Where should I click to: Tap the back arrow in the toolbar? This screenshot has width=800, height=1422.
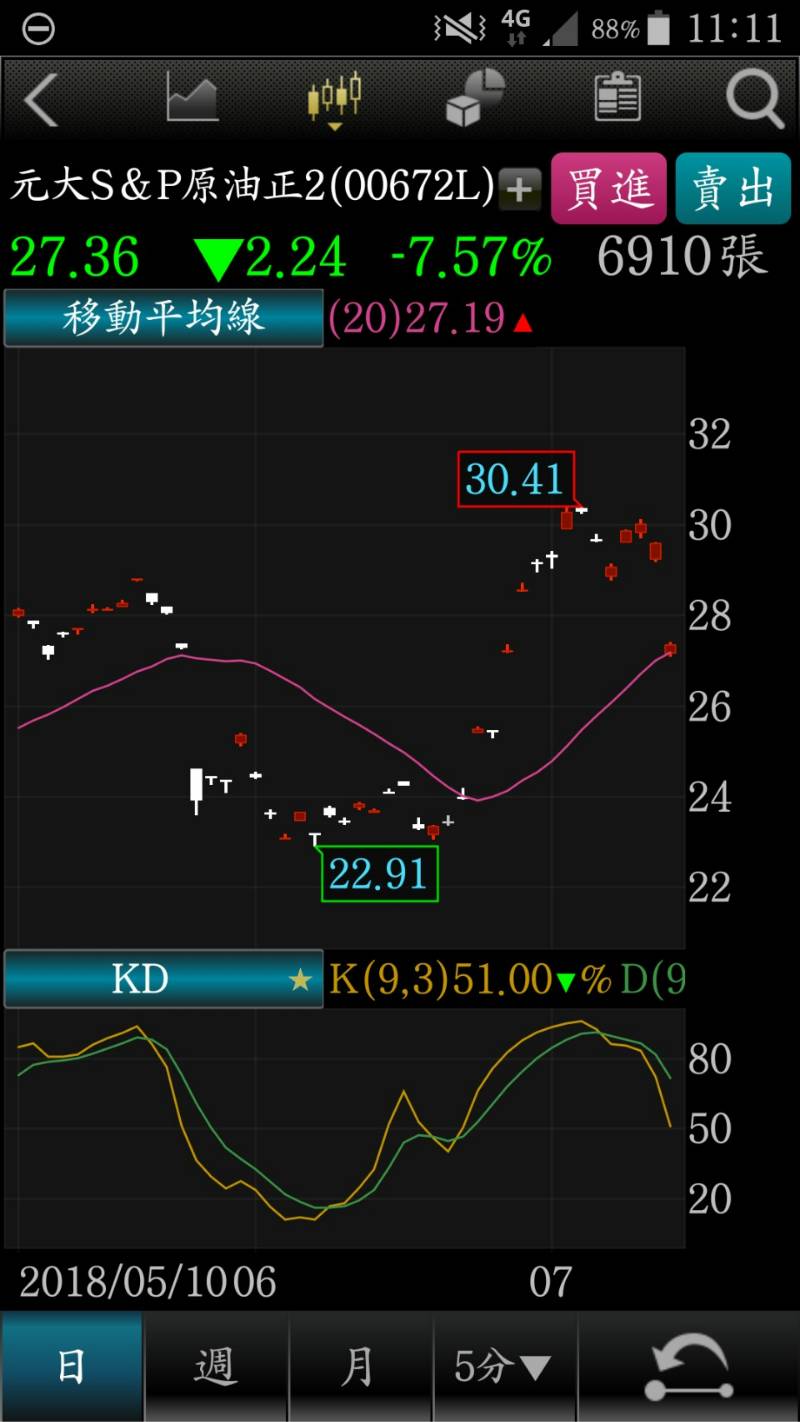coord(42,99)
